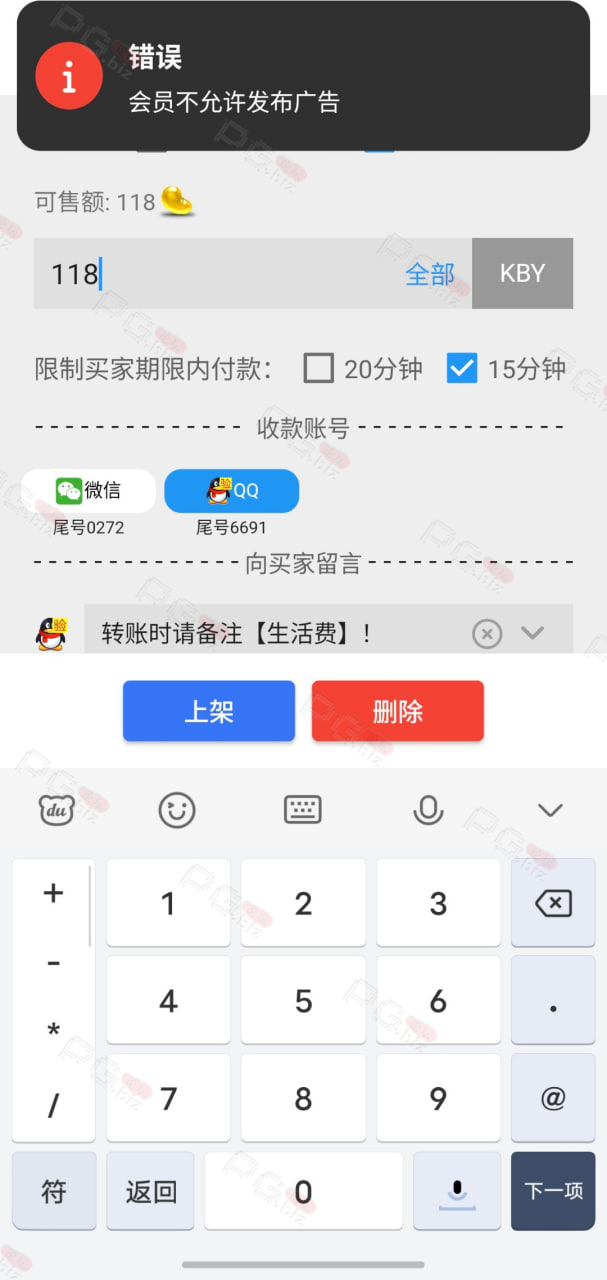
Task: Edit the 转账时请备注 message field
Action: click(x=275, y=633)
